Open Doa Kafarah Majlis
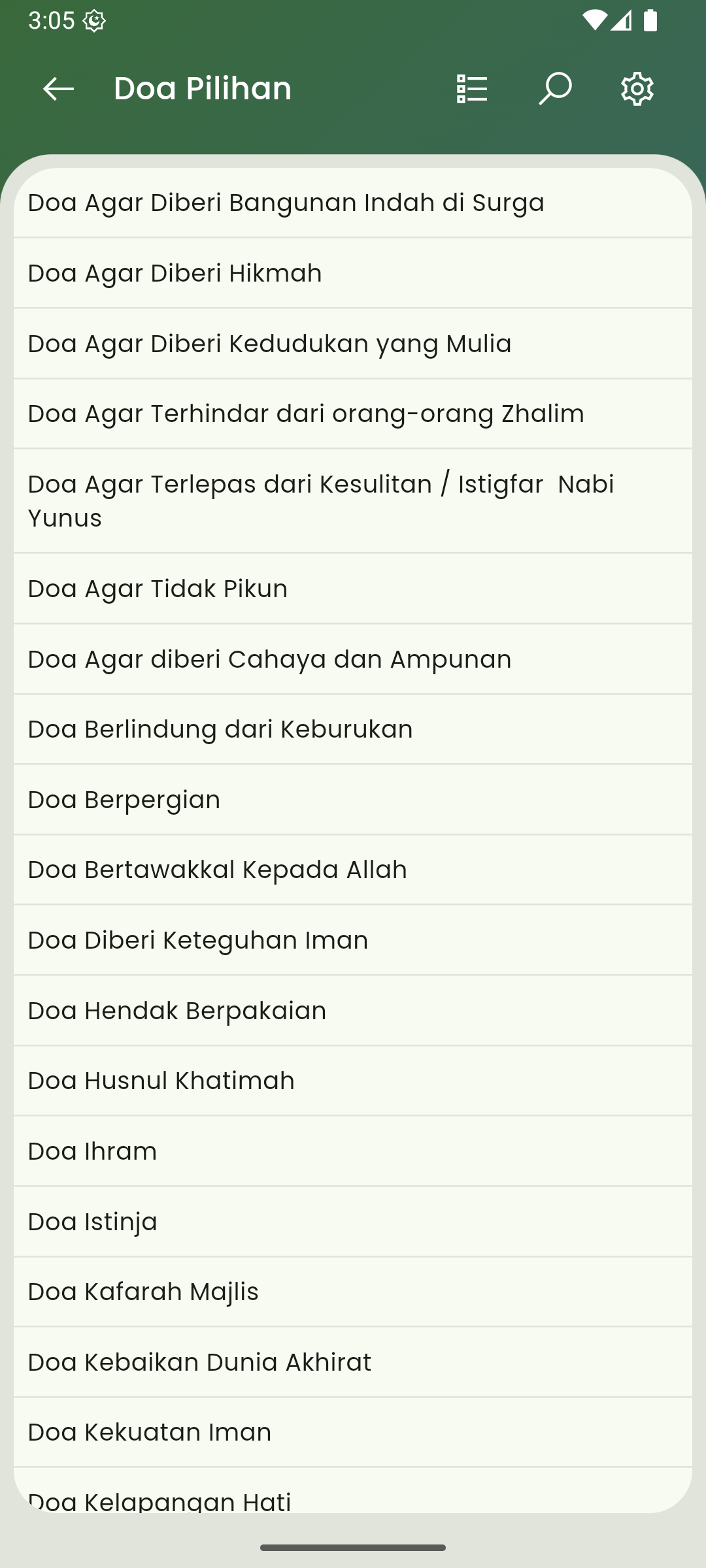 coord(353,1292)
